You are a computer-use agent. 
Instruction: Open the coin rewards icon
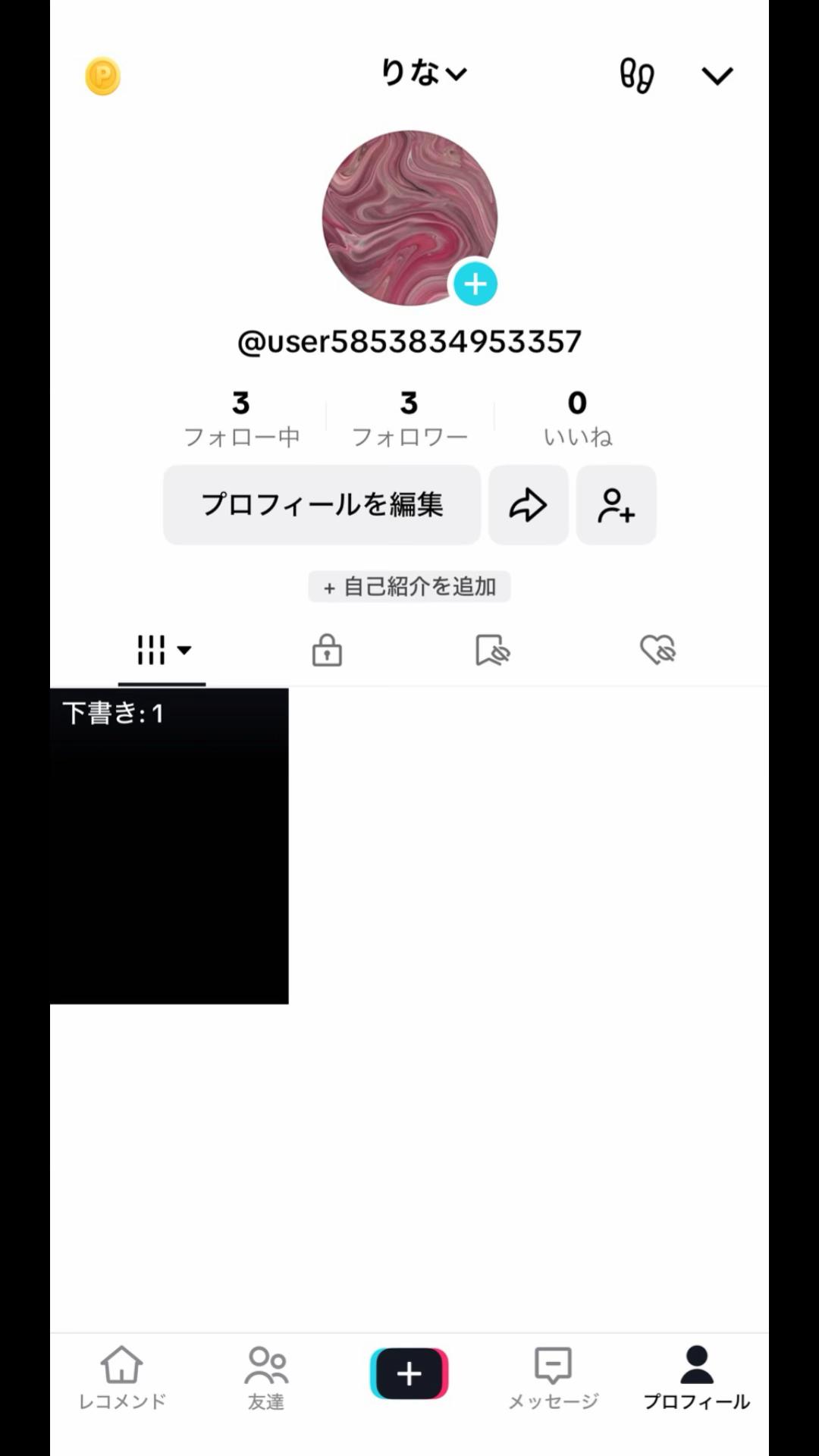coord(102,76)
